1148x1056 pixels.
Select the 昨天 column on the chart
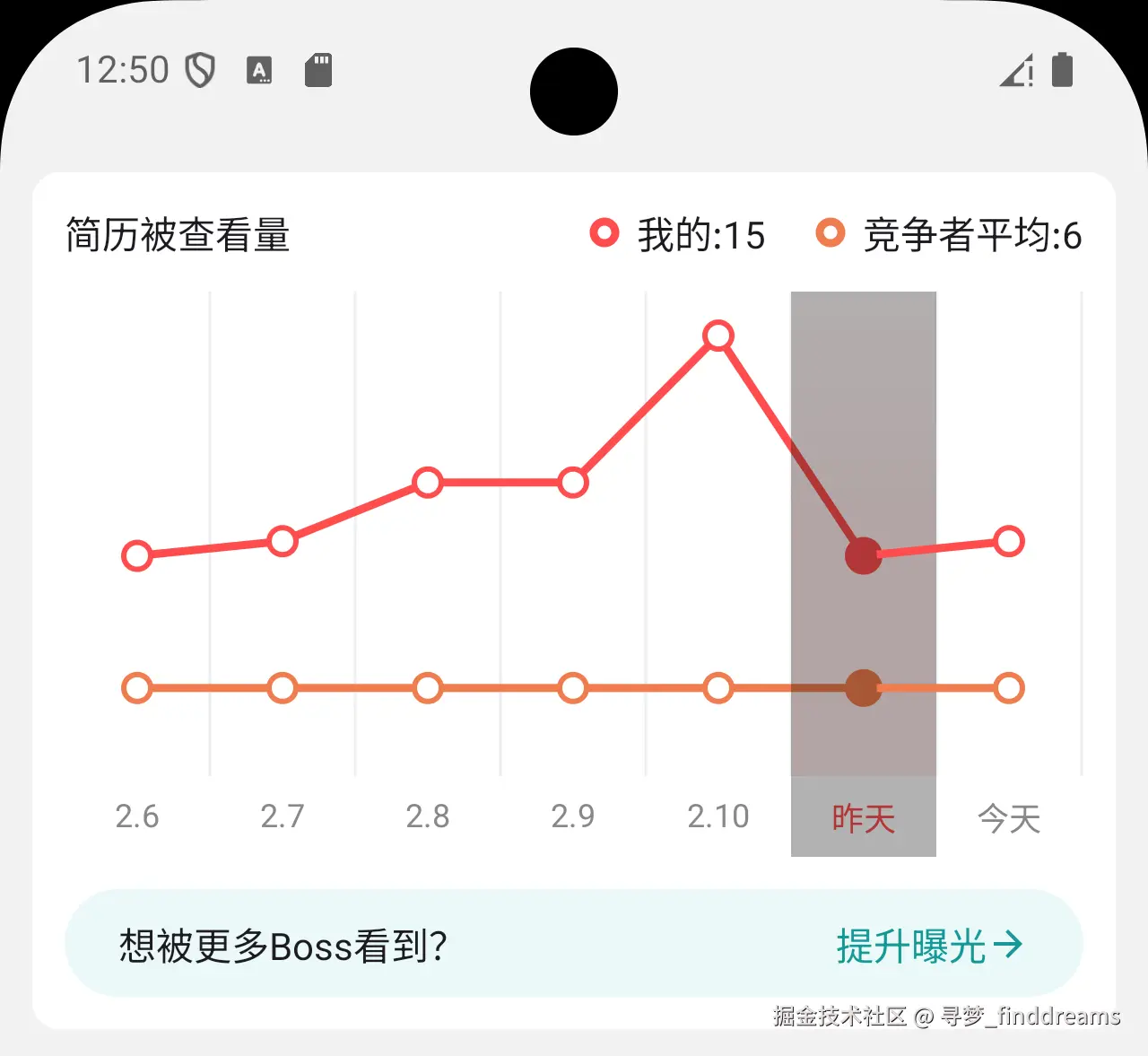coord(863,817)
